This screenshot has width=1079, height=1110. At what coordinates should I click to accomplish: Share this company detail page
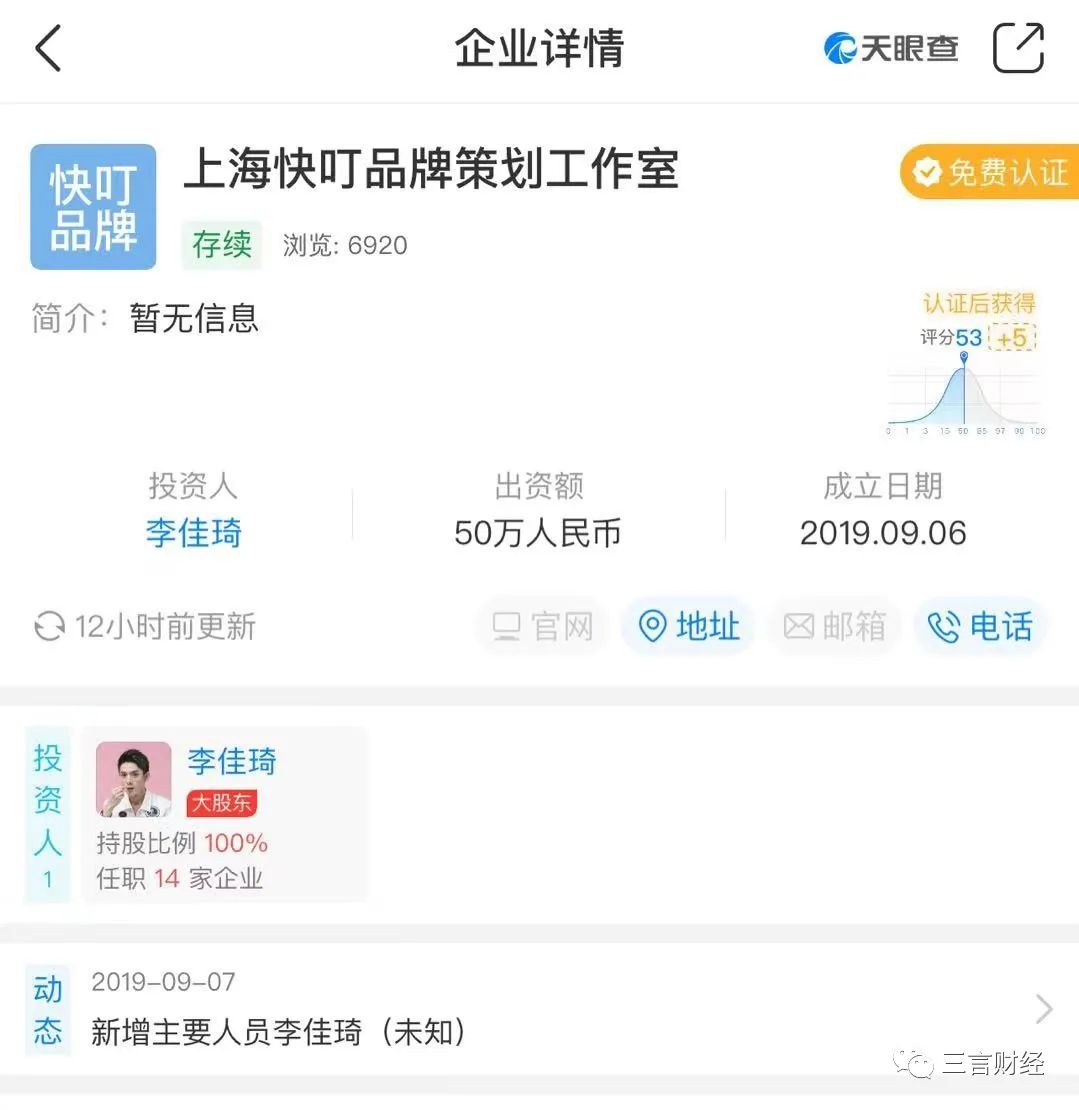tap(1018, 48)
